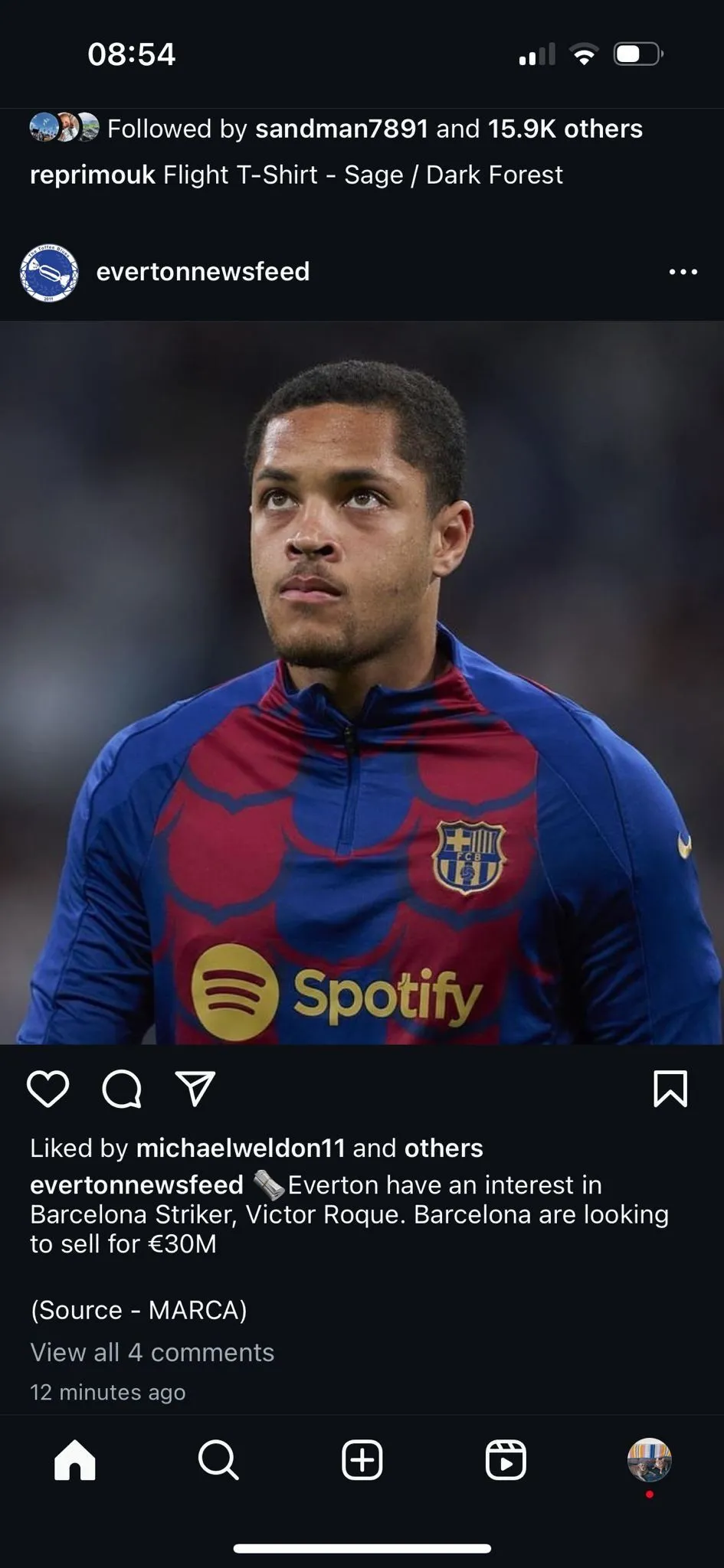Open reprimouk profile from caption

click(x=92, y=175)
